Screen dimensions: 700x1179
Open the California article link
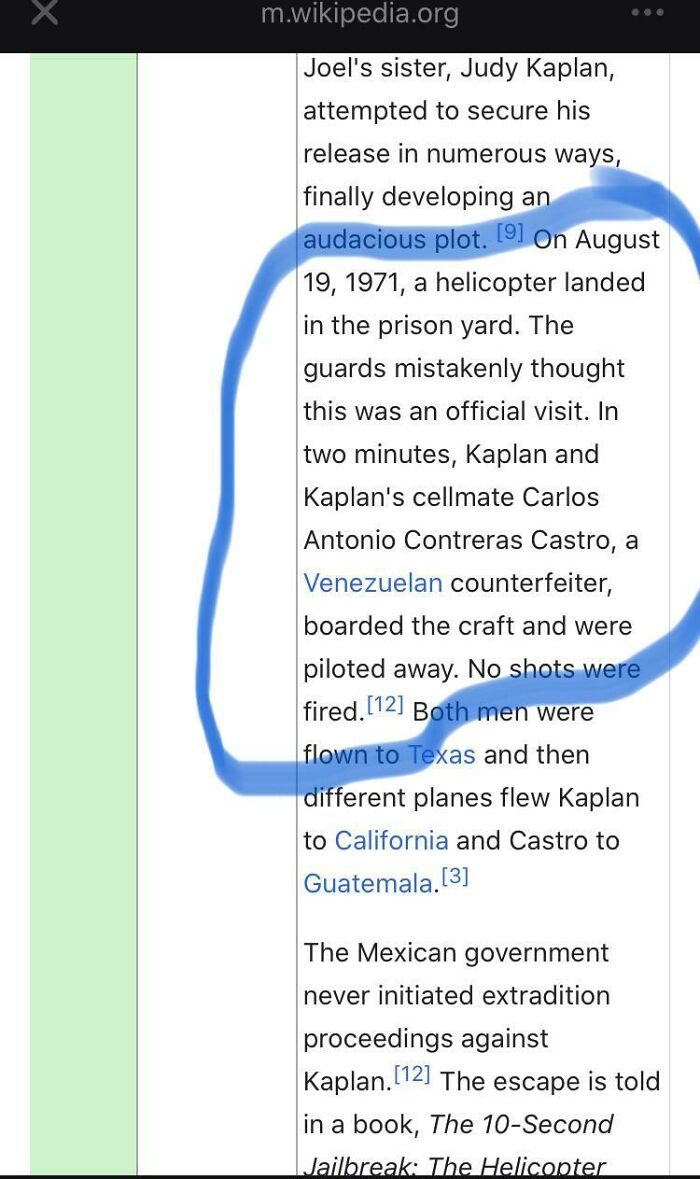(391, 840)
